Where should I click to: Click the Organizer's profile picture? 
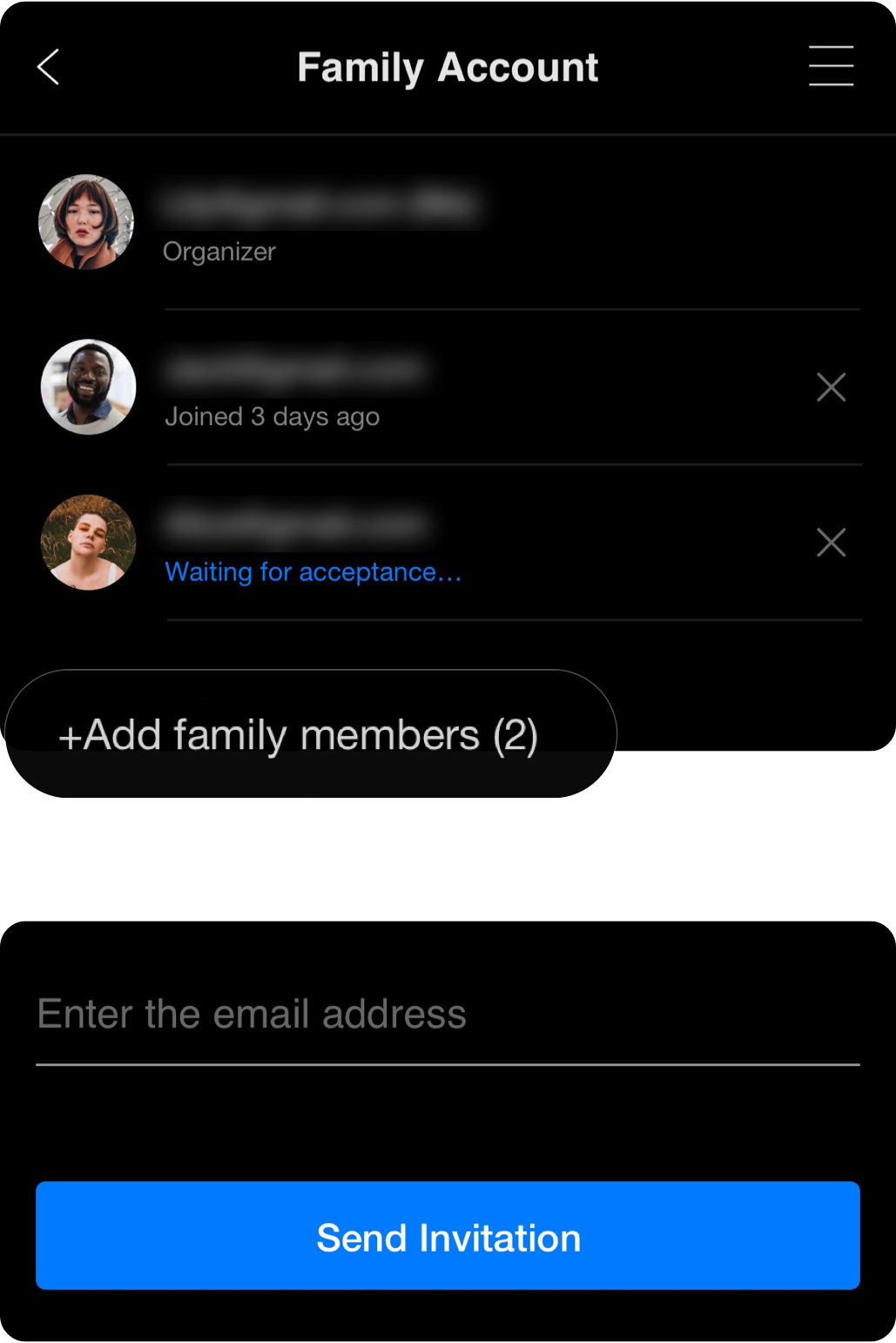click(x=87, y=221)
